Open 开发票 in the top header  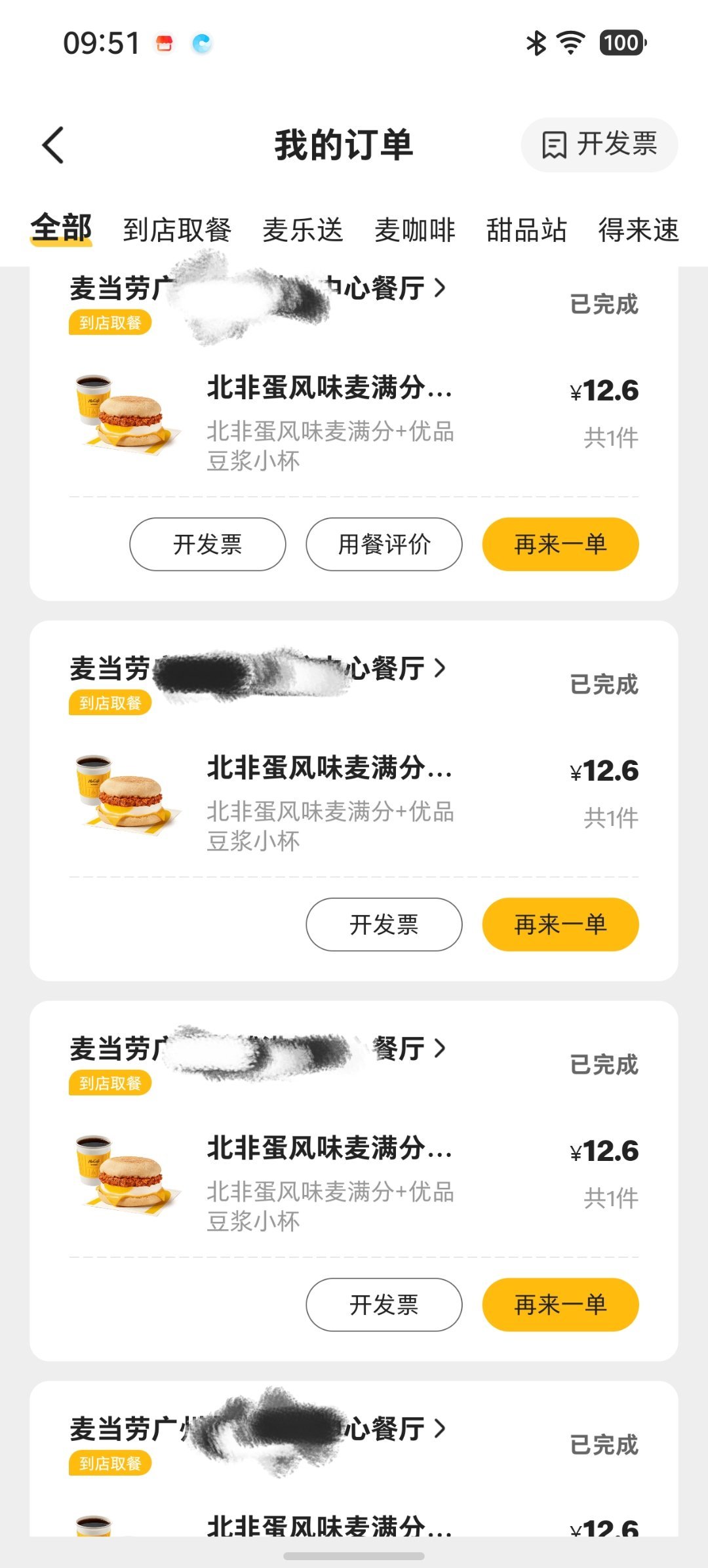(x=599, y=145)
